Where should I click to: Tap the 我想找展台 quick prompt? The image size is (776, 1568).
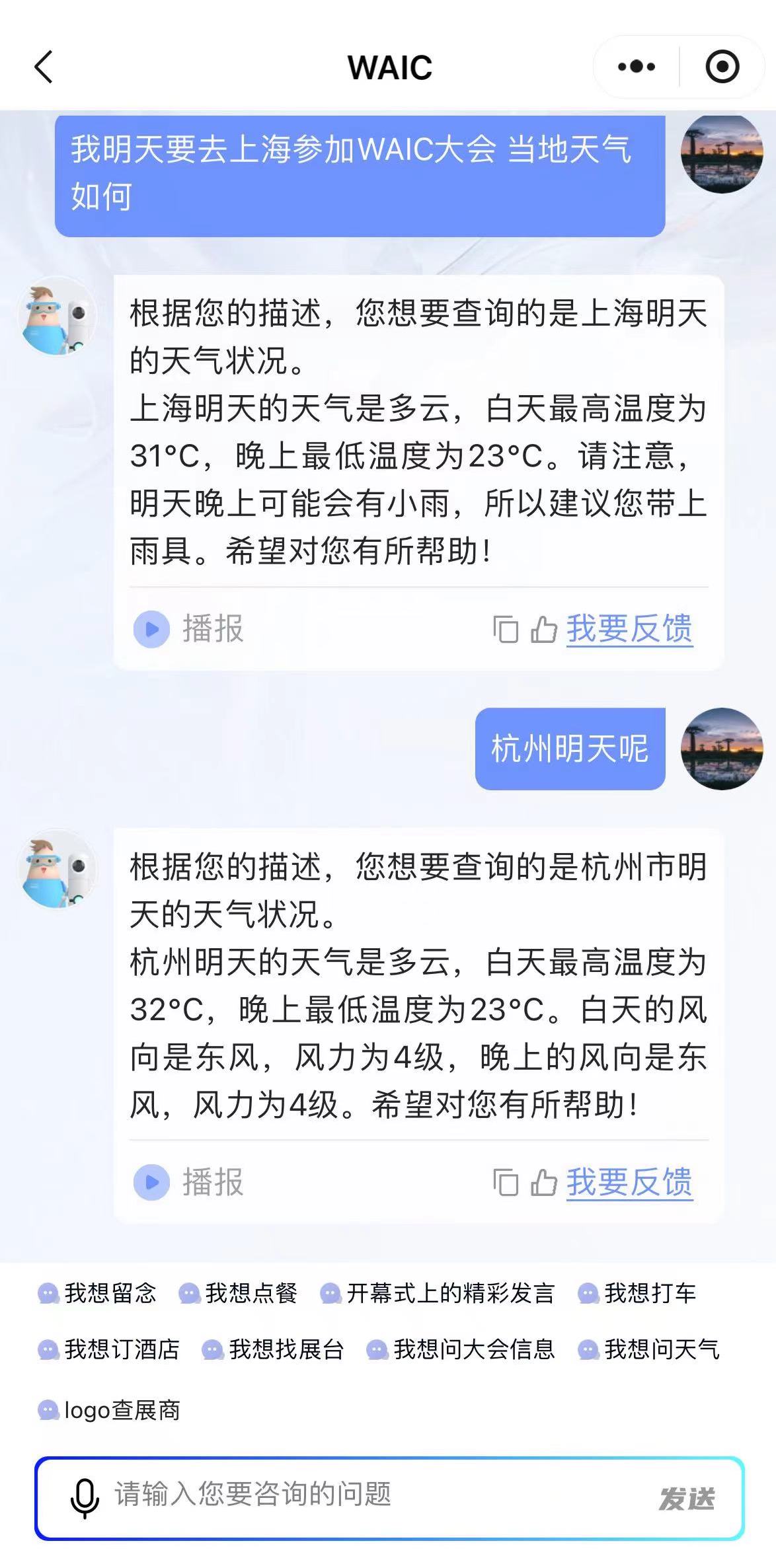point(274,1349)
